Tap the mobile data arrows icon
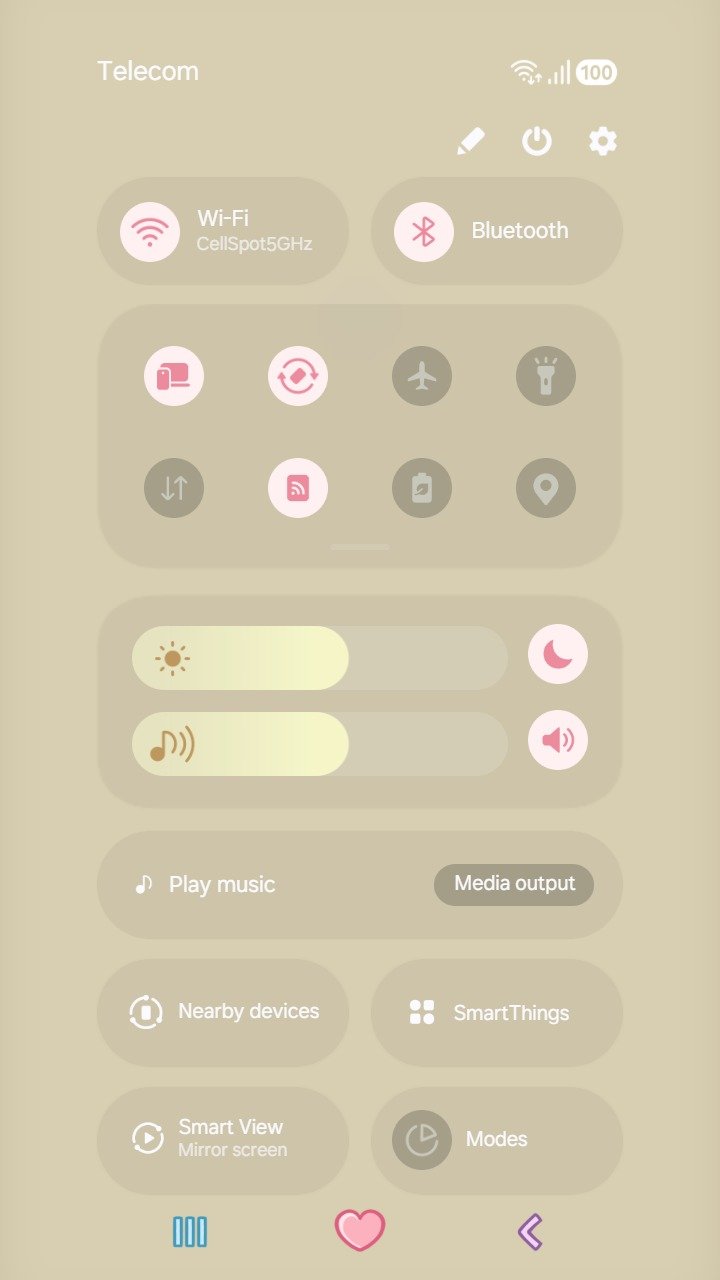720x1280 pixels. click(174, 487)
